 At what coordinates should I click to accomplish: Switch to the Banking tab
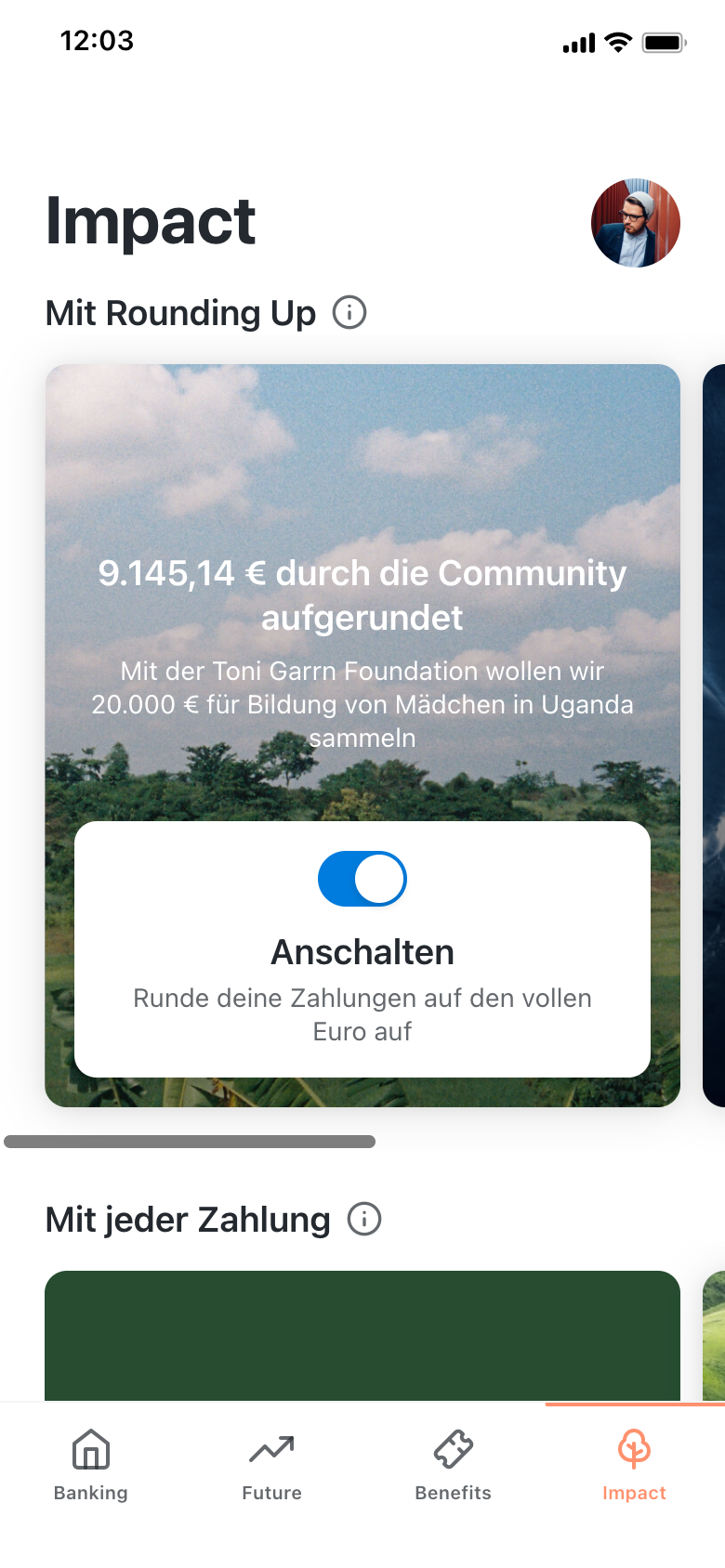[91, 1466]
